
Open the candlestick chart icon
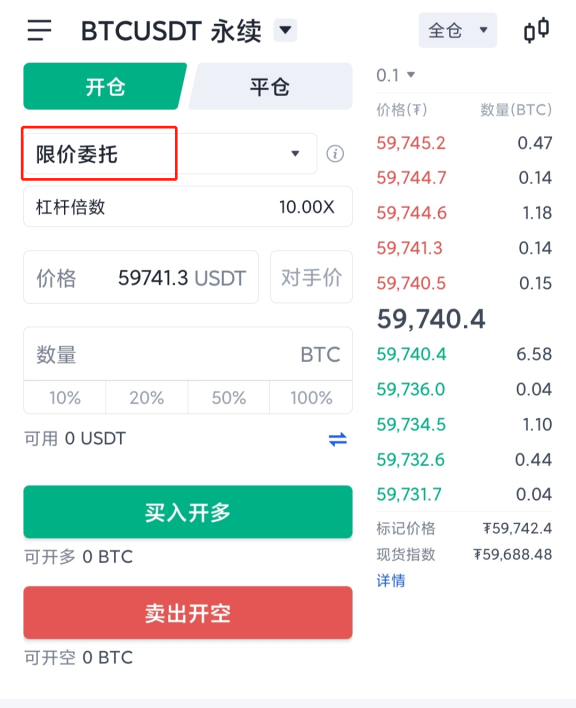[536, 30]
